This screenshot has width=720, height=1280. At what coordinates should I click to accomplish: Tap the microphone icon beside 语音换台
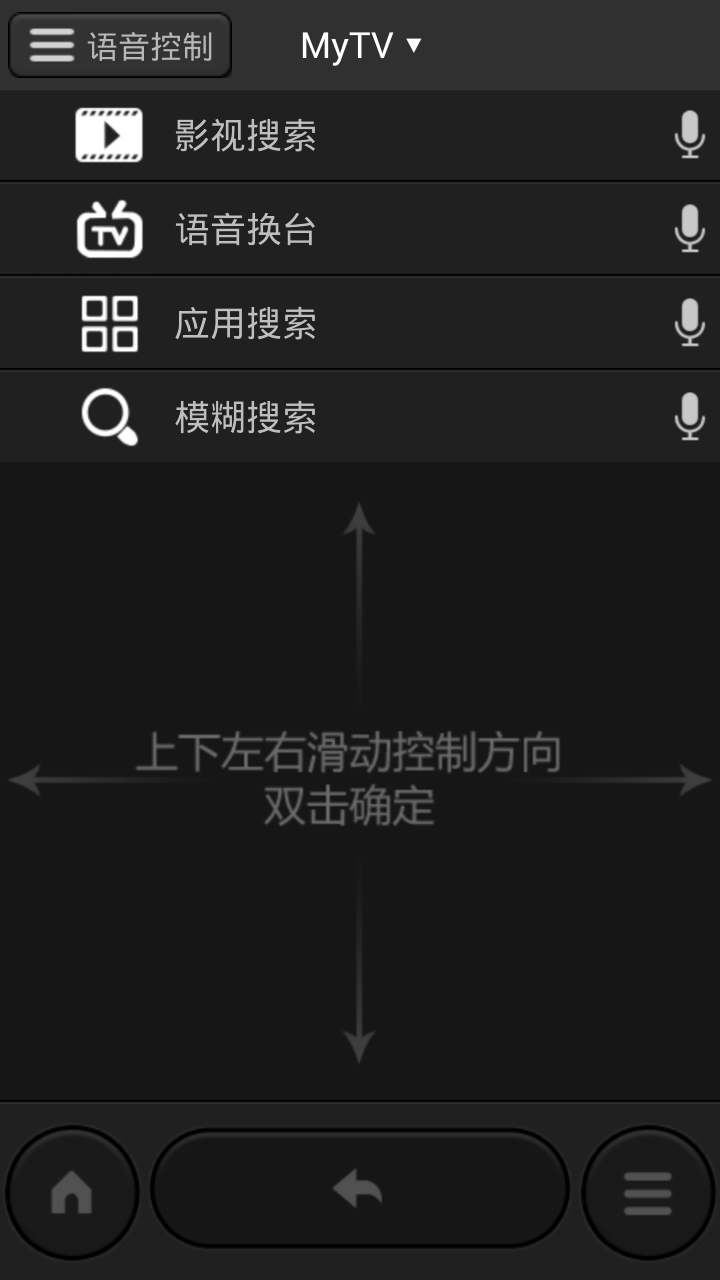point(689,228)
